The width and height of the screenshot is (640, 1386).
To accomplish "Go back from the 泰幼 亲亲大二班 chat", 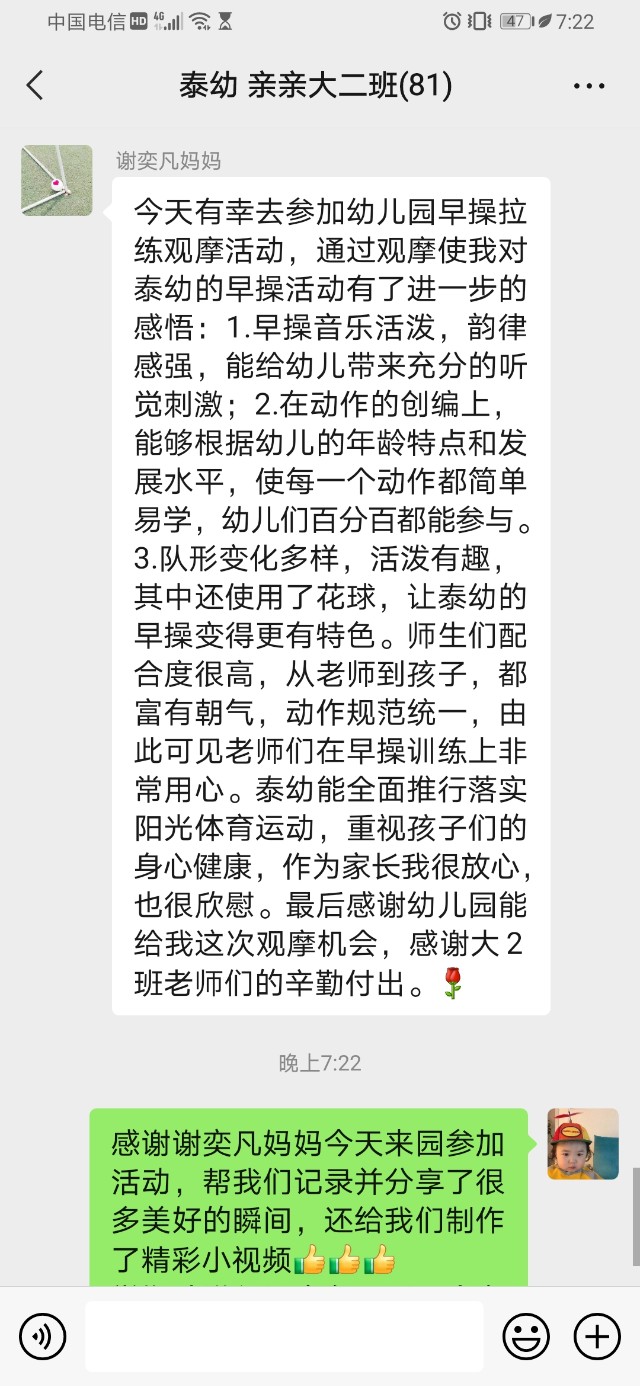I will (35, 86).
